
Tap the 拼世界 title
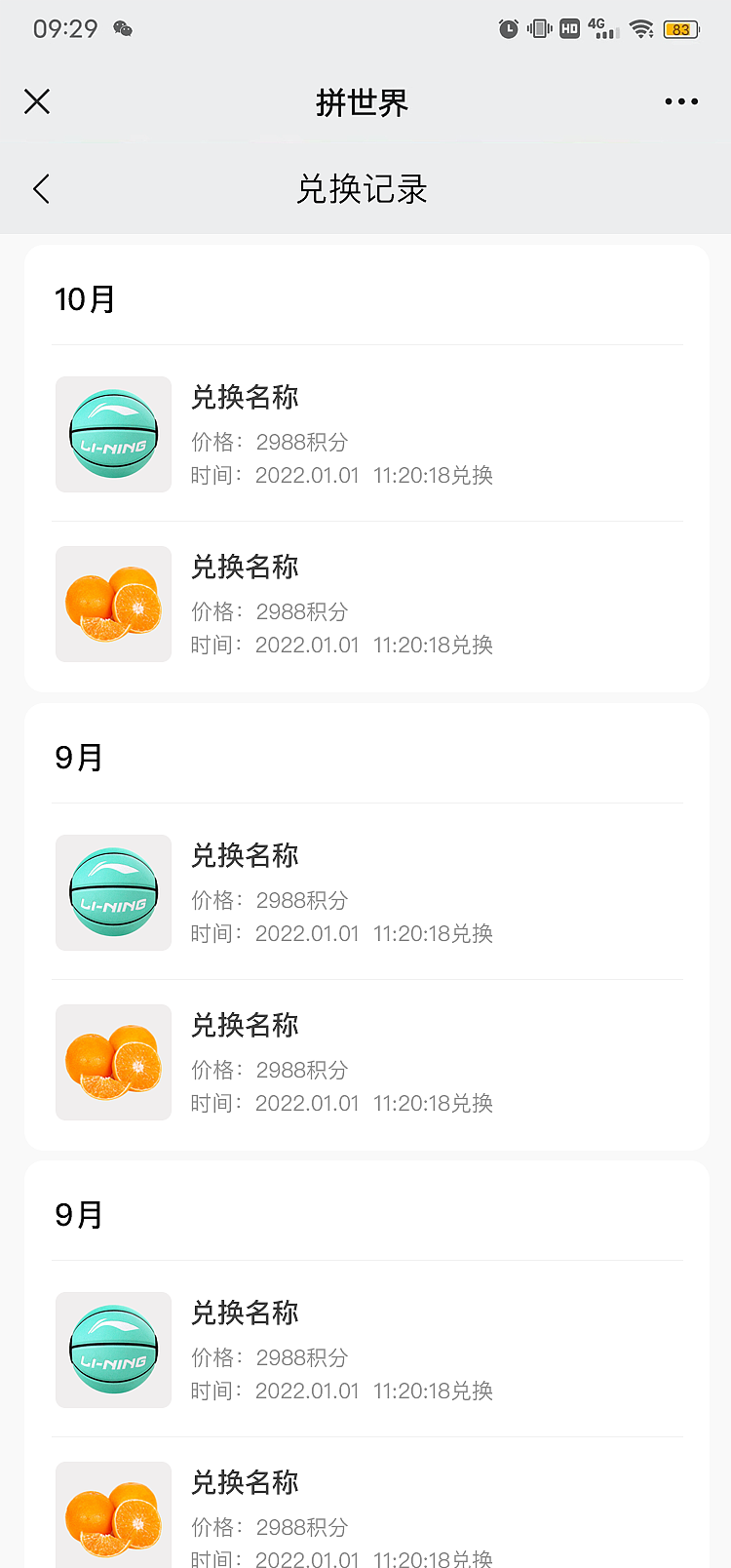[x=365, y=101]
